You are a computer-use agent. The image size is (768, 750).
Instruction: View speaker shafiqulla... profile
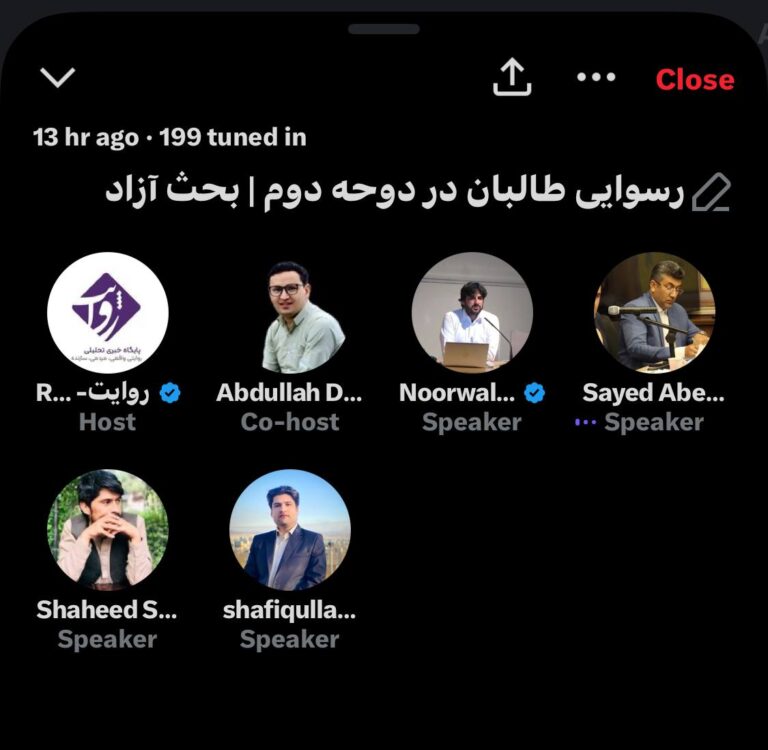pyautogui.click(x=290, y=530)
